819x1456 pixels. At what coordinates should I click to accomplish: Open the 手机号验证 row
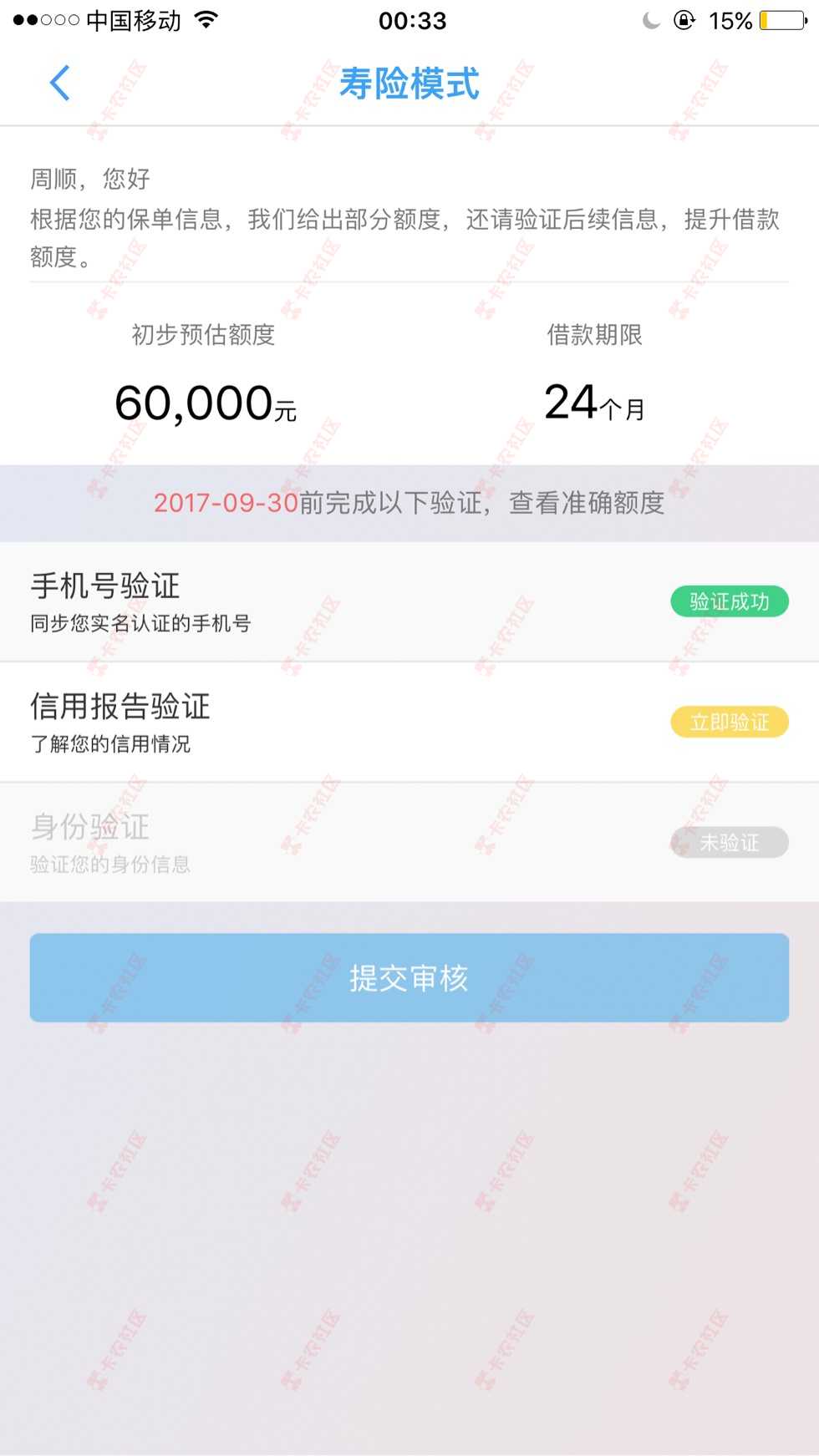pyautogui.click(x=334, y=601)
